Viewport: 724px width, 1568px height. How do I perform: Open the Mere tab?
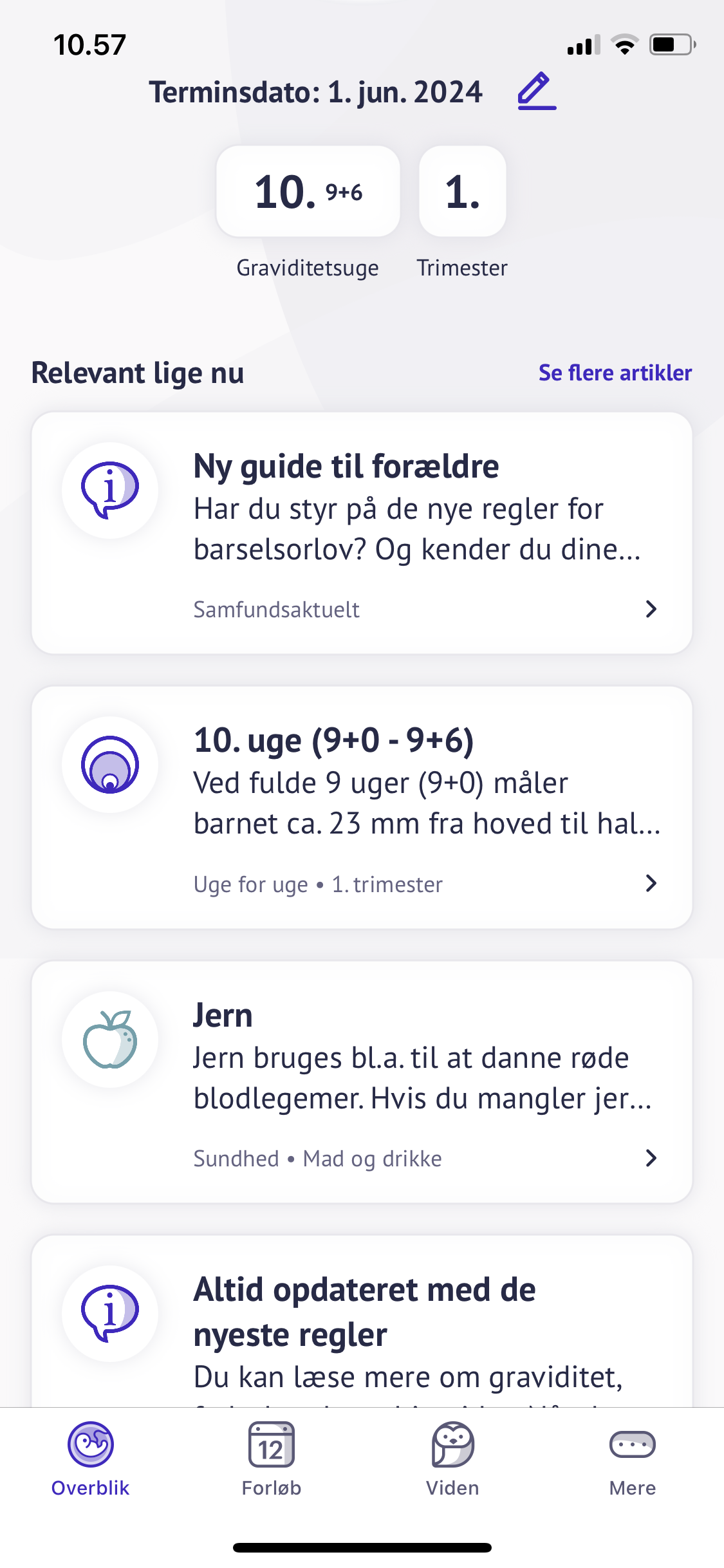(x=633, y=1459)
